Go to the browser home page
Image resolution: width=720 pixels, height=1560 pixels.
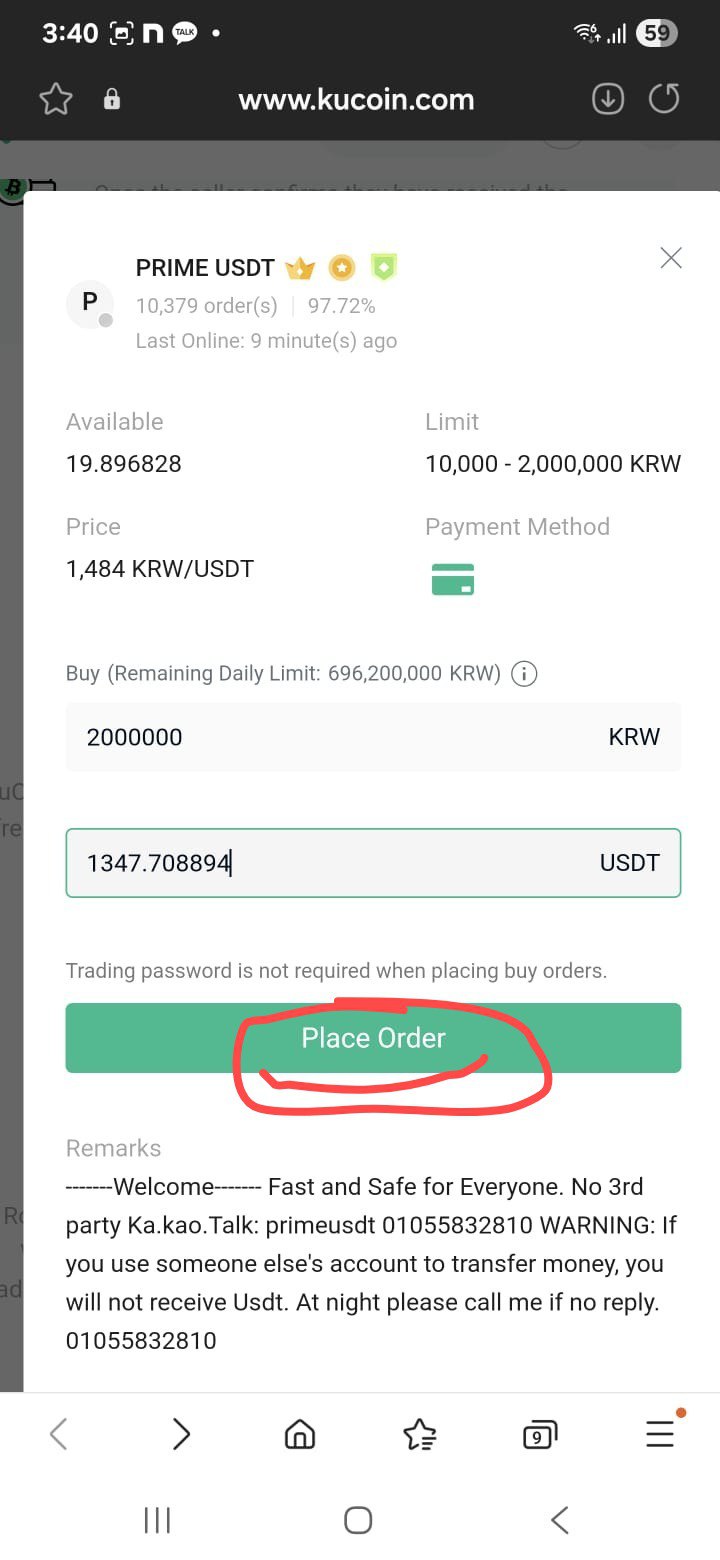[299, 1435]
